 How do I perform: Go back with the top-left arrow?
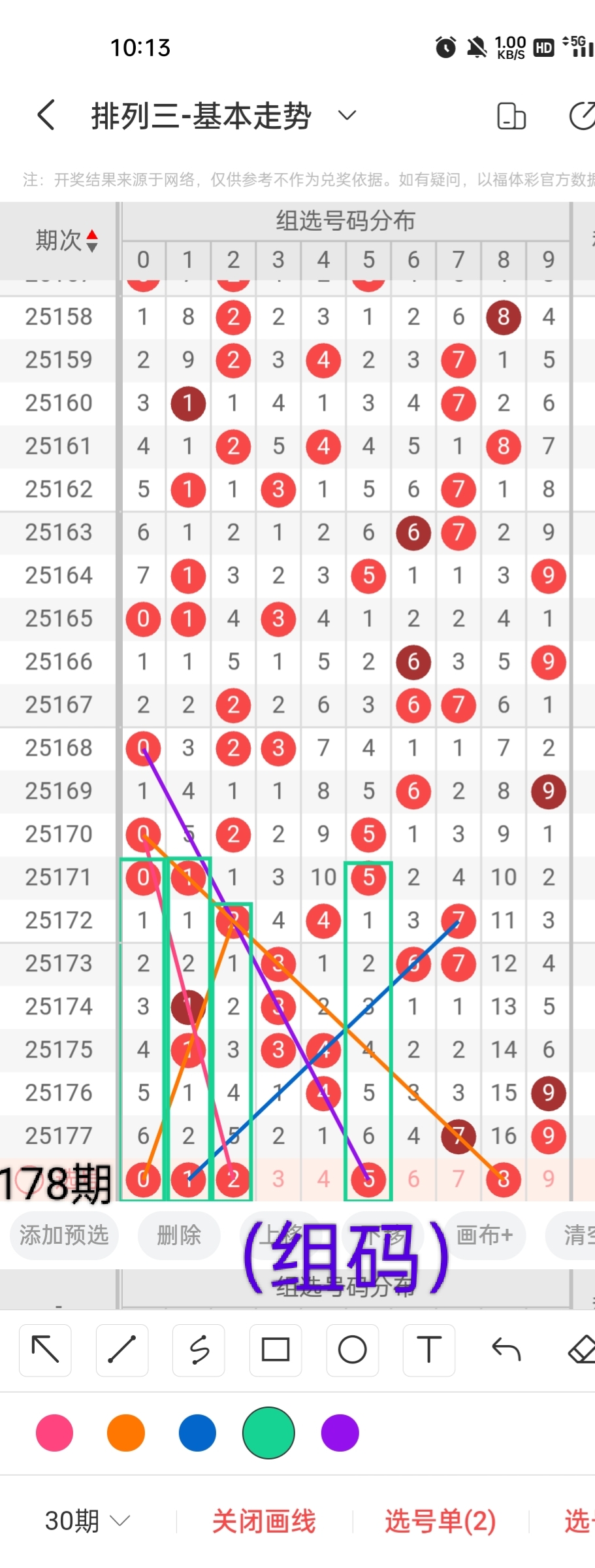pyautogui.click(x=46, y=116)
